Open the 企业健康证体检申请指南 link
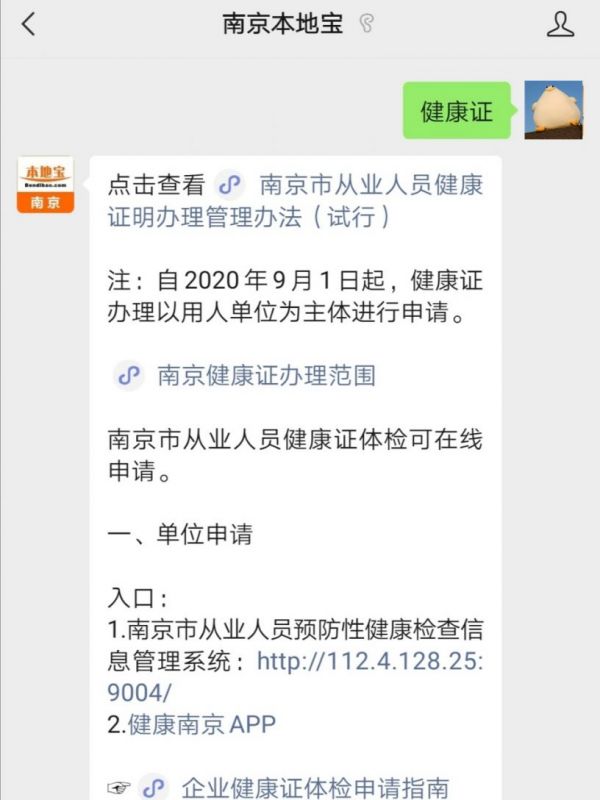Screen dimensions: 600x800 pyautogui.click(x=313, y=786)
